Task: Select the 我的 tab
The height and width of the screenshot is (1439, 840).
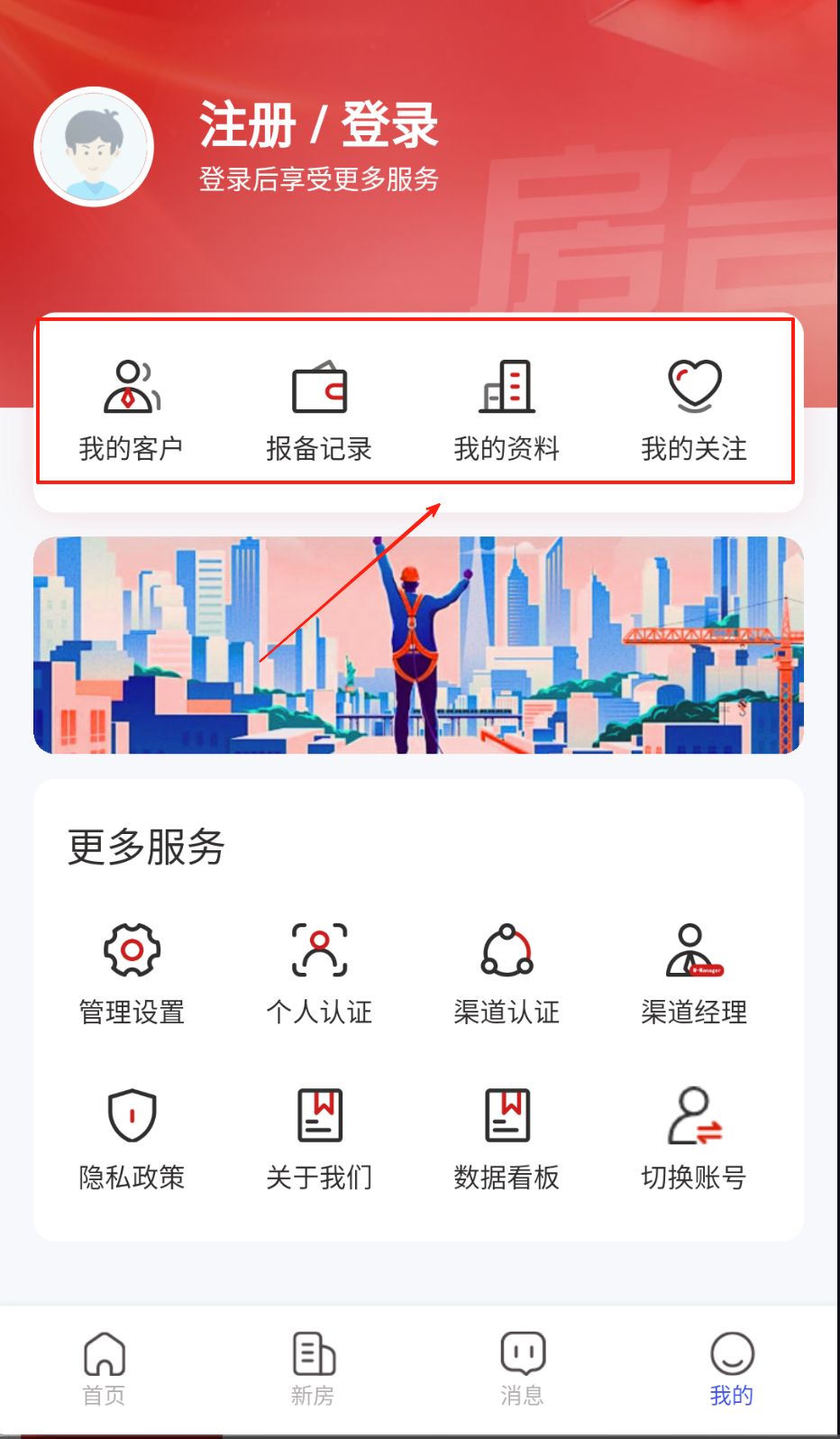Action: [732, 1369]
